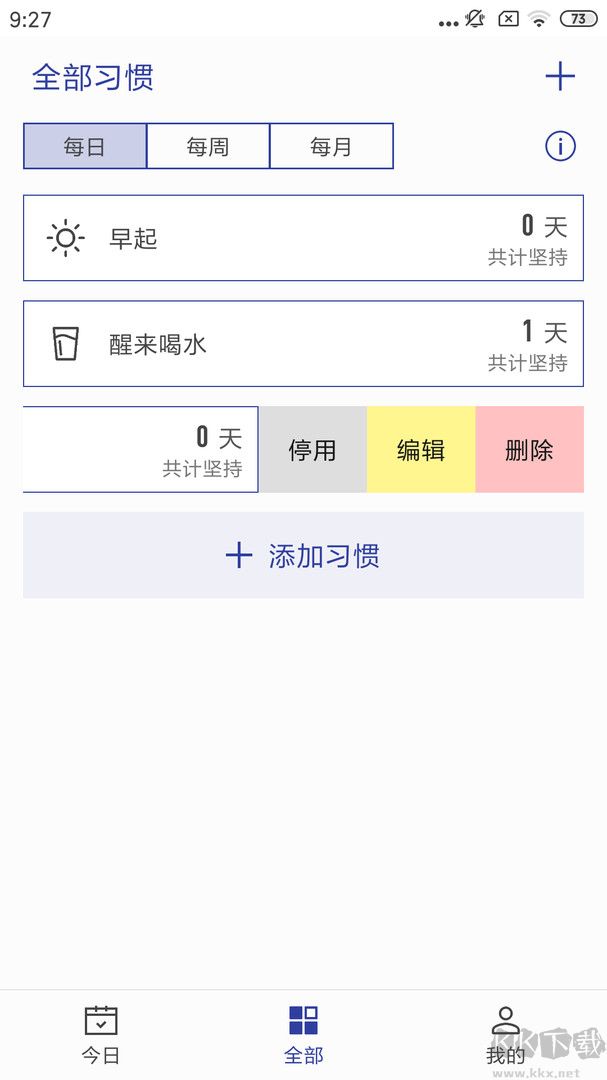Open the 醒来喝水 habit card
The width and height of the screenshot is (607, 1080).
click(303, 344)
